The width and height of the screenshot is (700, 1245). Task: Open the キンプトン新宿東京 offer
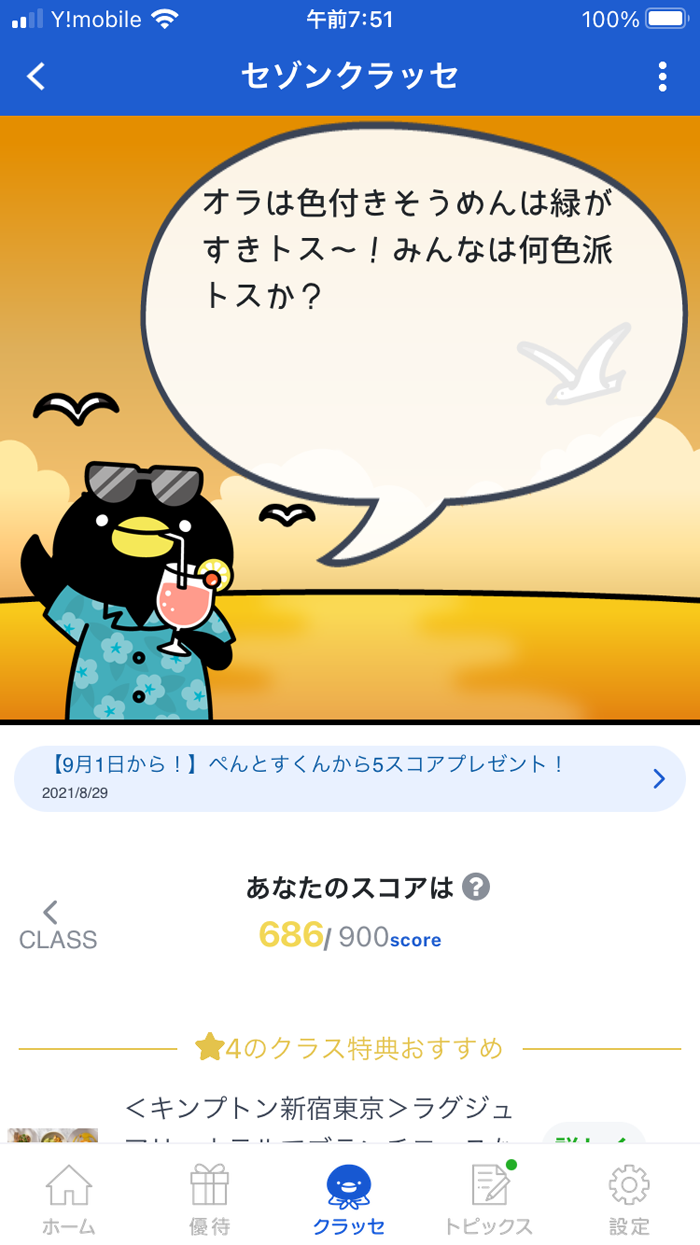coord(320,1120)
